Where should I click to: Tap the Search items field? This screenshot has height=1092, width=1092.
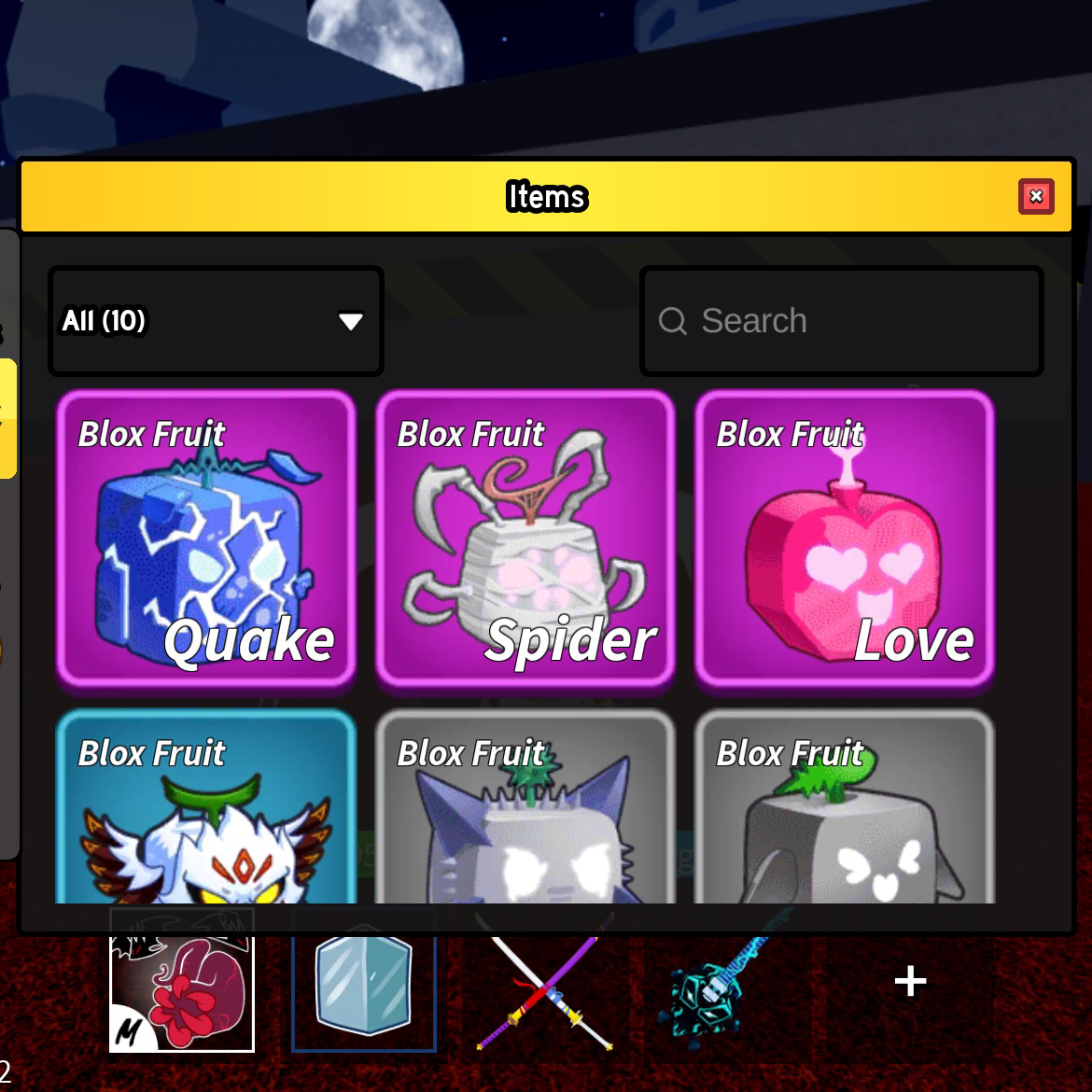841,321
